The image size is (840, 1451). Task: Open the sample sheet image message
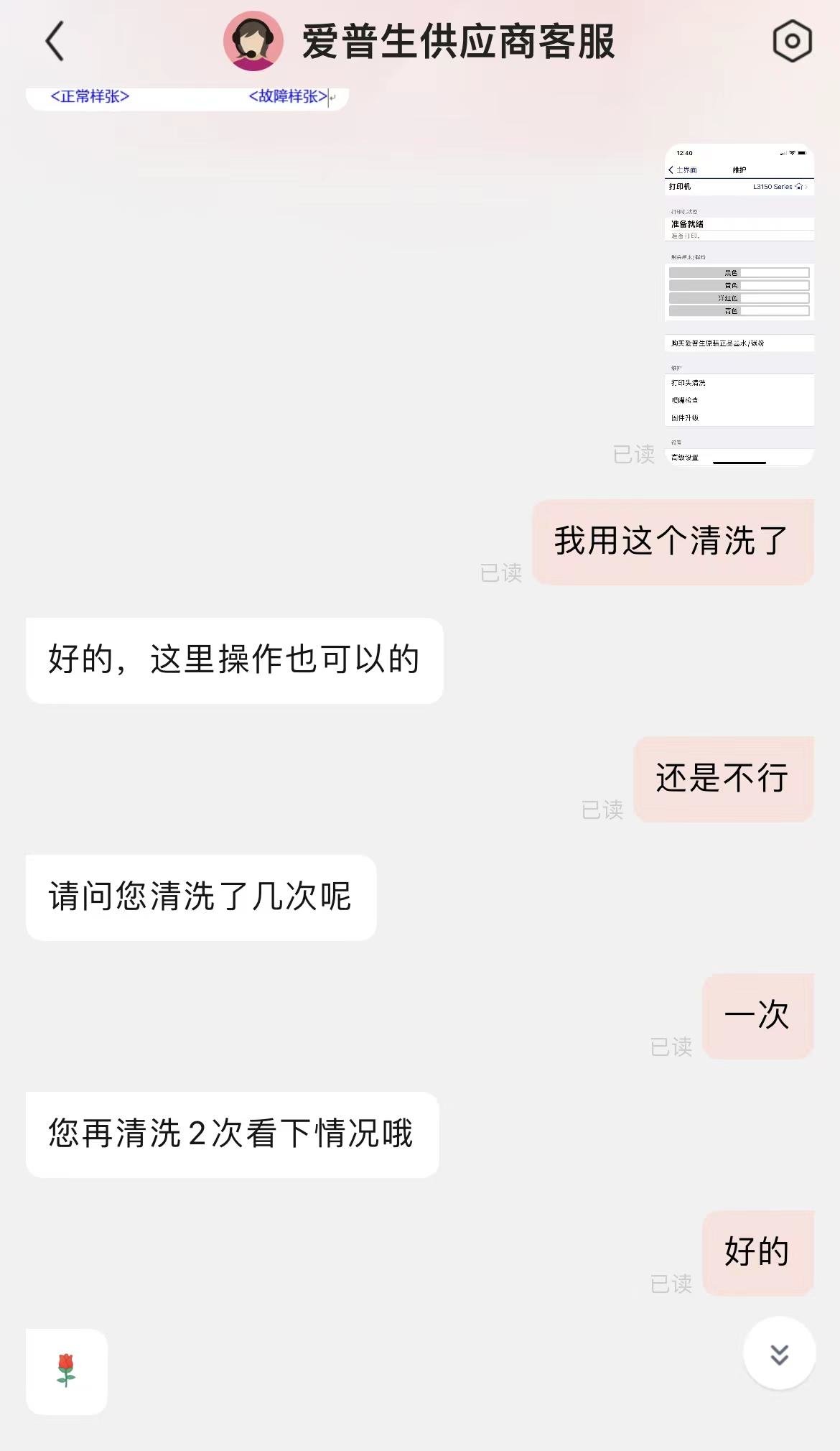[x=187, y=98]
